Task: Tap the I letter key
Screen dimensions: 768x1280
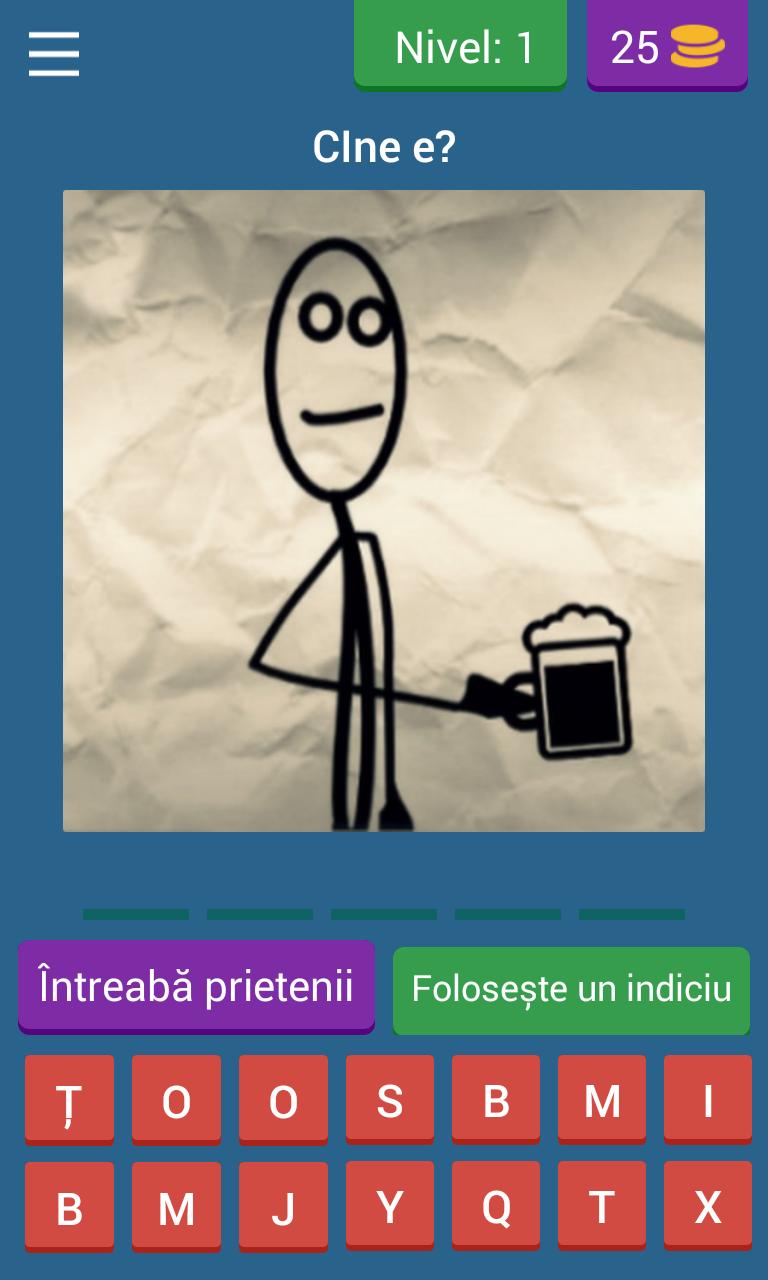Action: coord(707,1100)
